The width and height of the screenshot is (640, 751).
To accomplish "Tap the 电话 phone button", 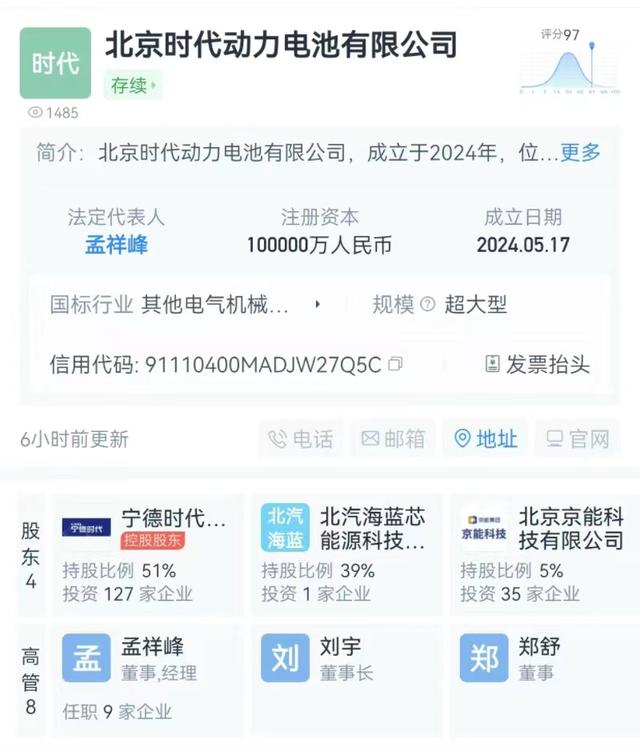I will [301, 439].
